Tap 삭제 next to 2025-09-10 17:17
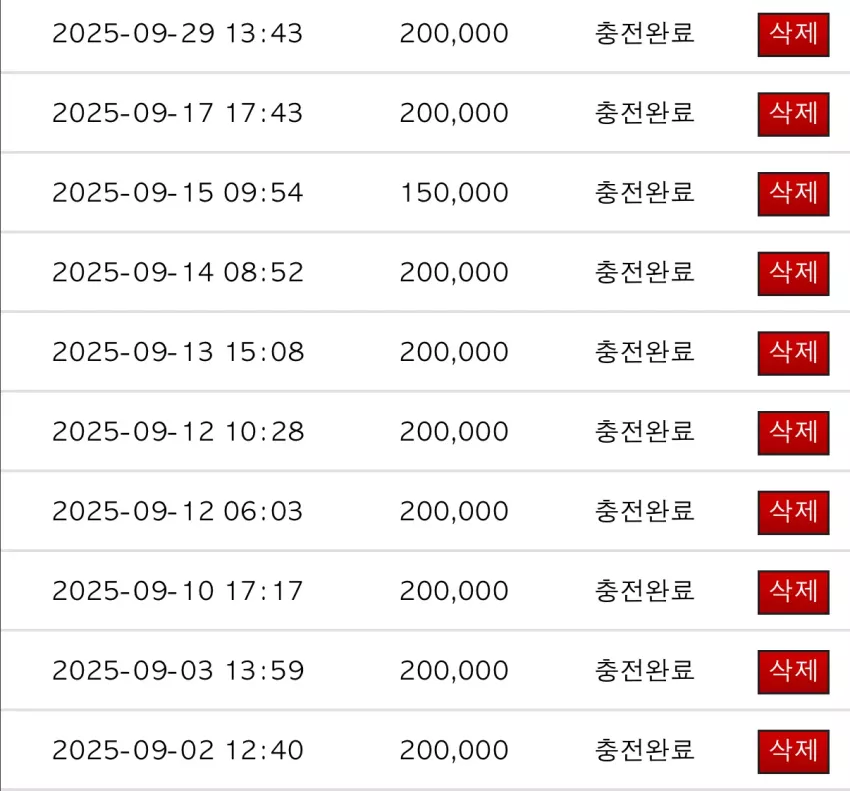Image resolution: width=850 pixels, height=791 pixels. pos(793,593)
